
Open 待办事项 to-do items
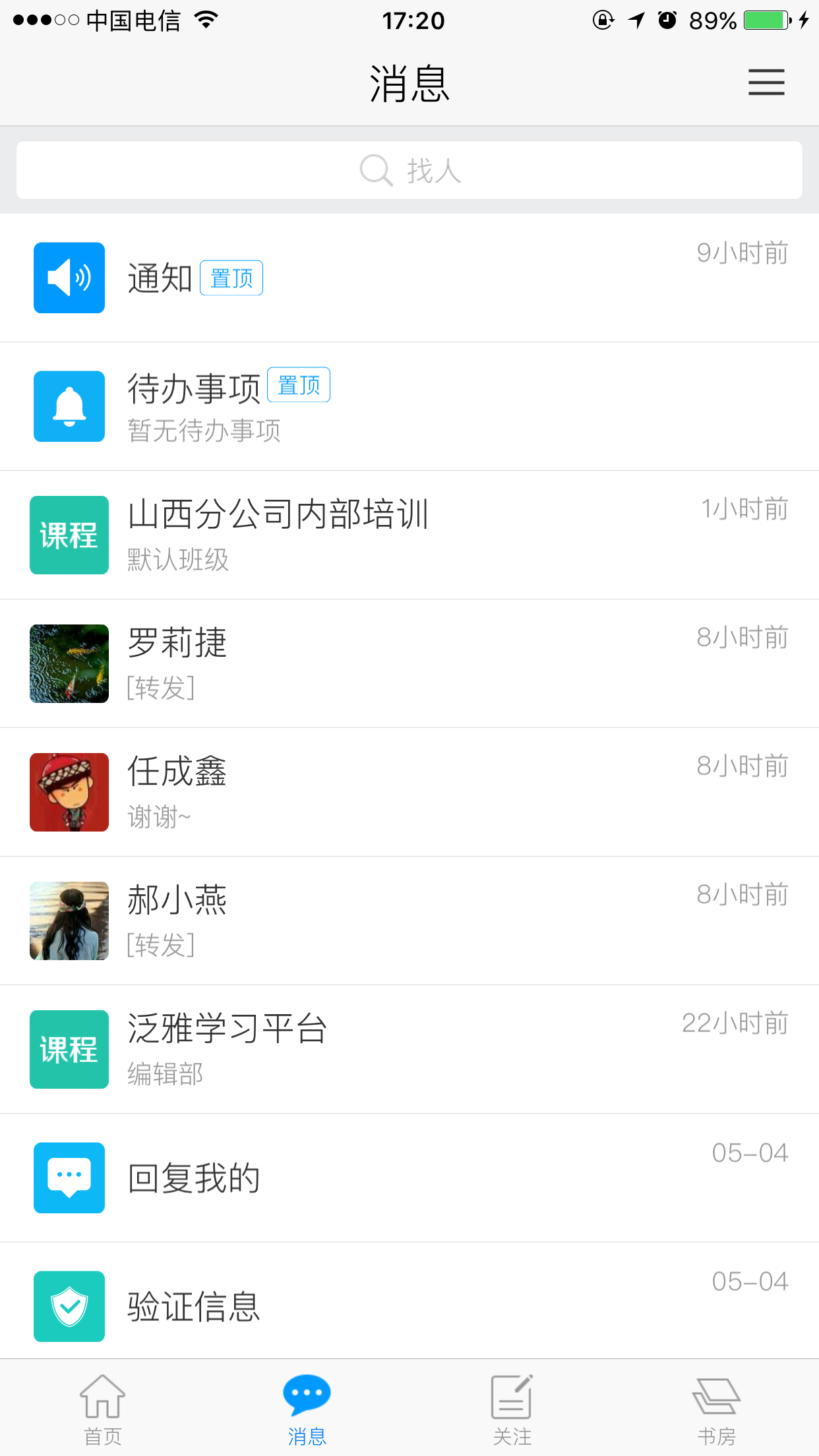[x=409, y=406]
